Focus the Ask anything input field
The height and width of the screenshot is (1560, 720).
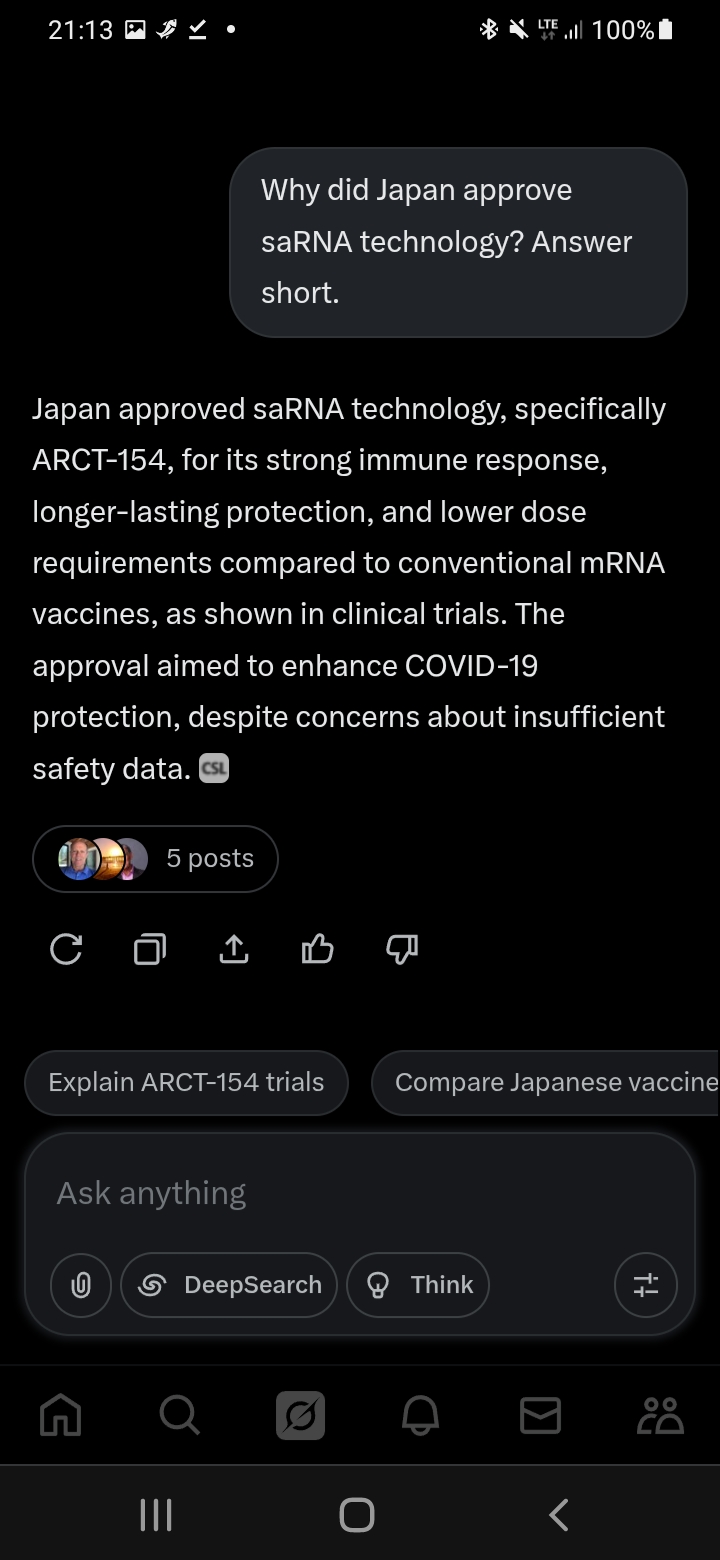coord(360,1193)
